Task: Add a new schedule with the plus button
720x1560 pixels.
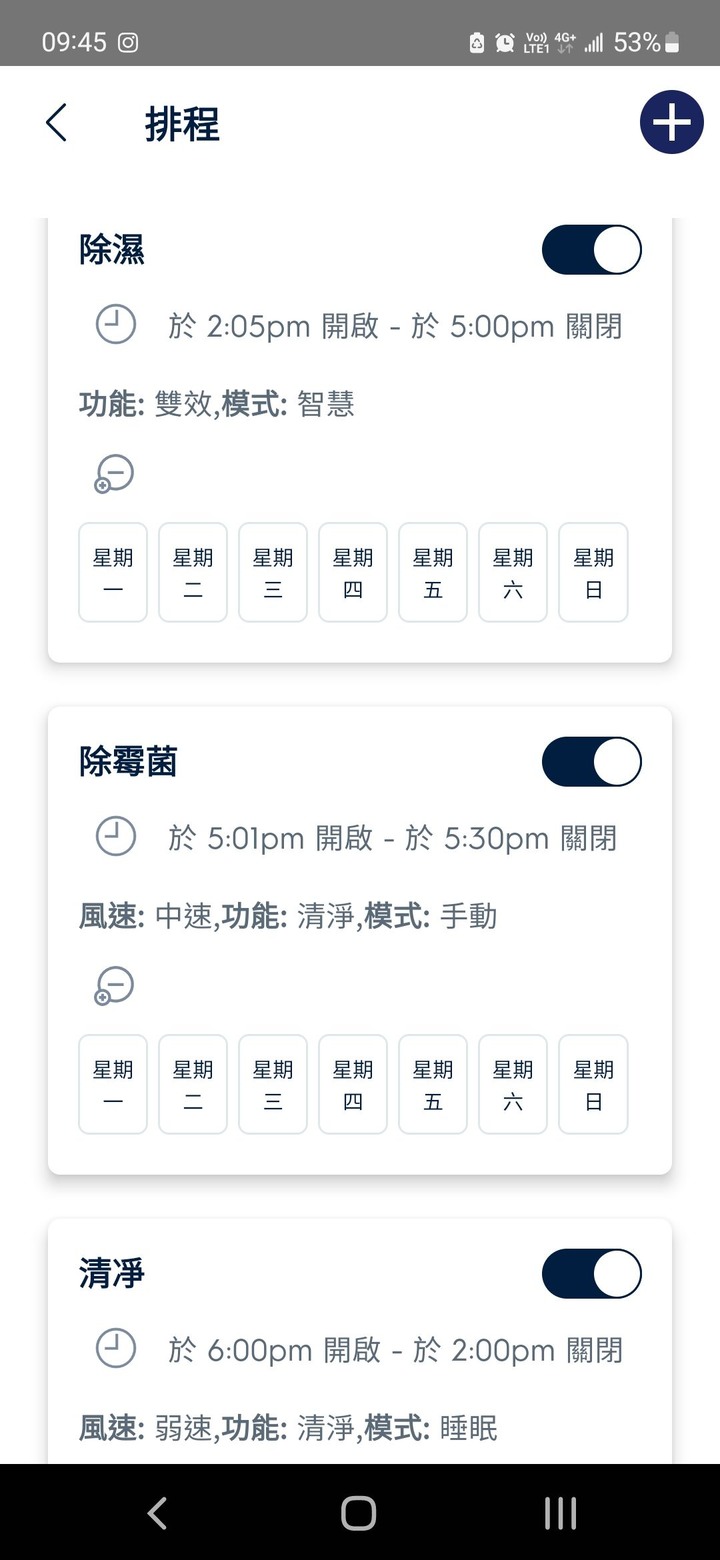Action: click(x=672, y=122)
